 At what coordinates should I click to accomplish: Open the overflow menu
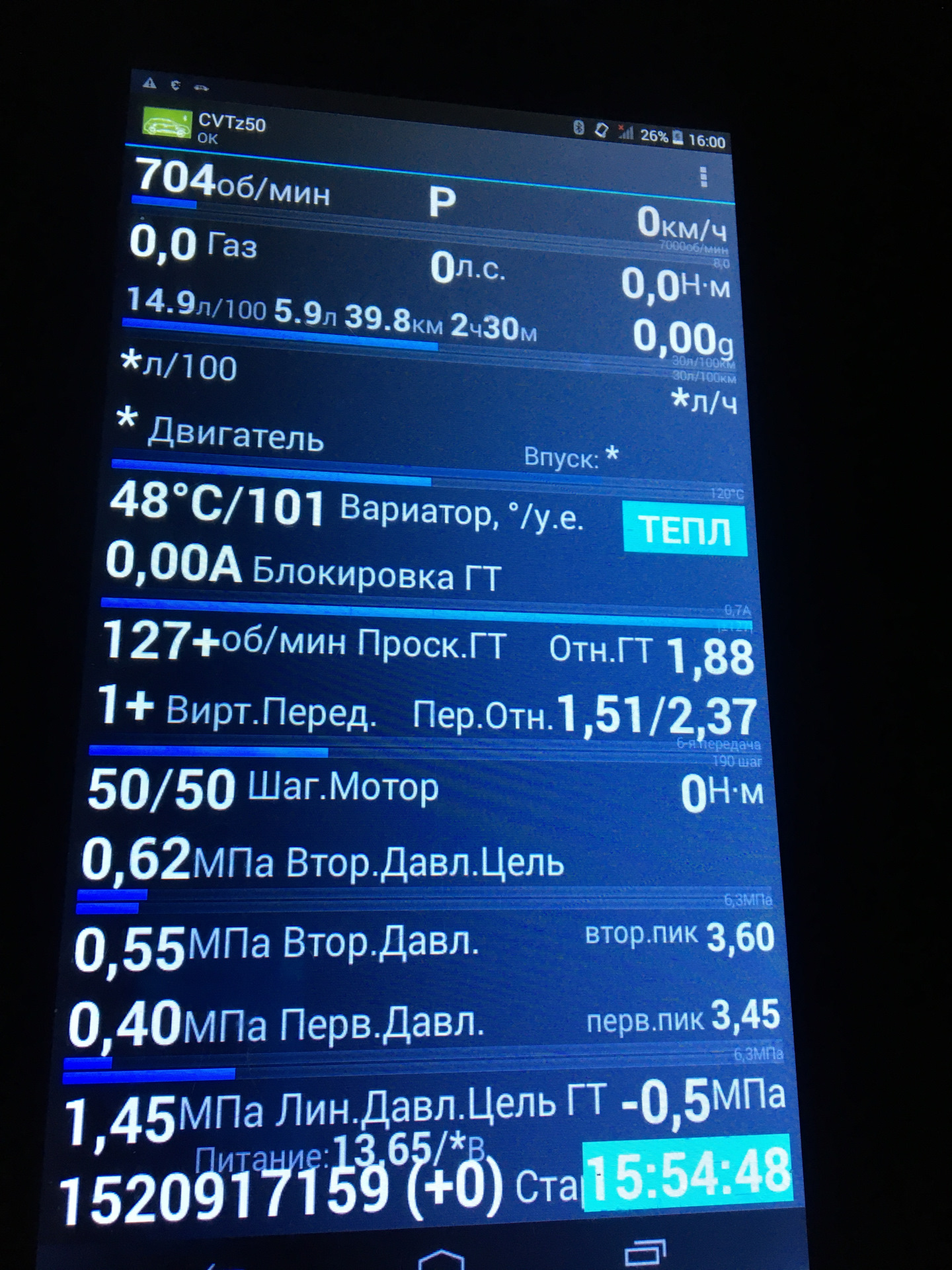(x=703, y=177)
